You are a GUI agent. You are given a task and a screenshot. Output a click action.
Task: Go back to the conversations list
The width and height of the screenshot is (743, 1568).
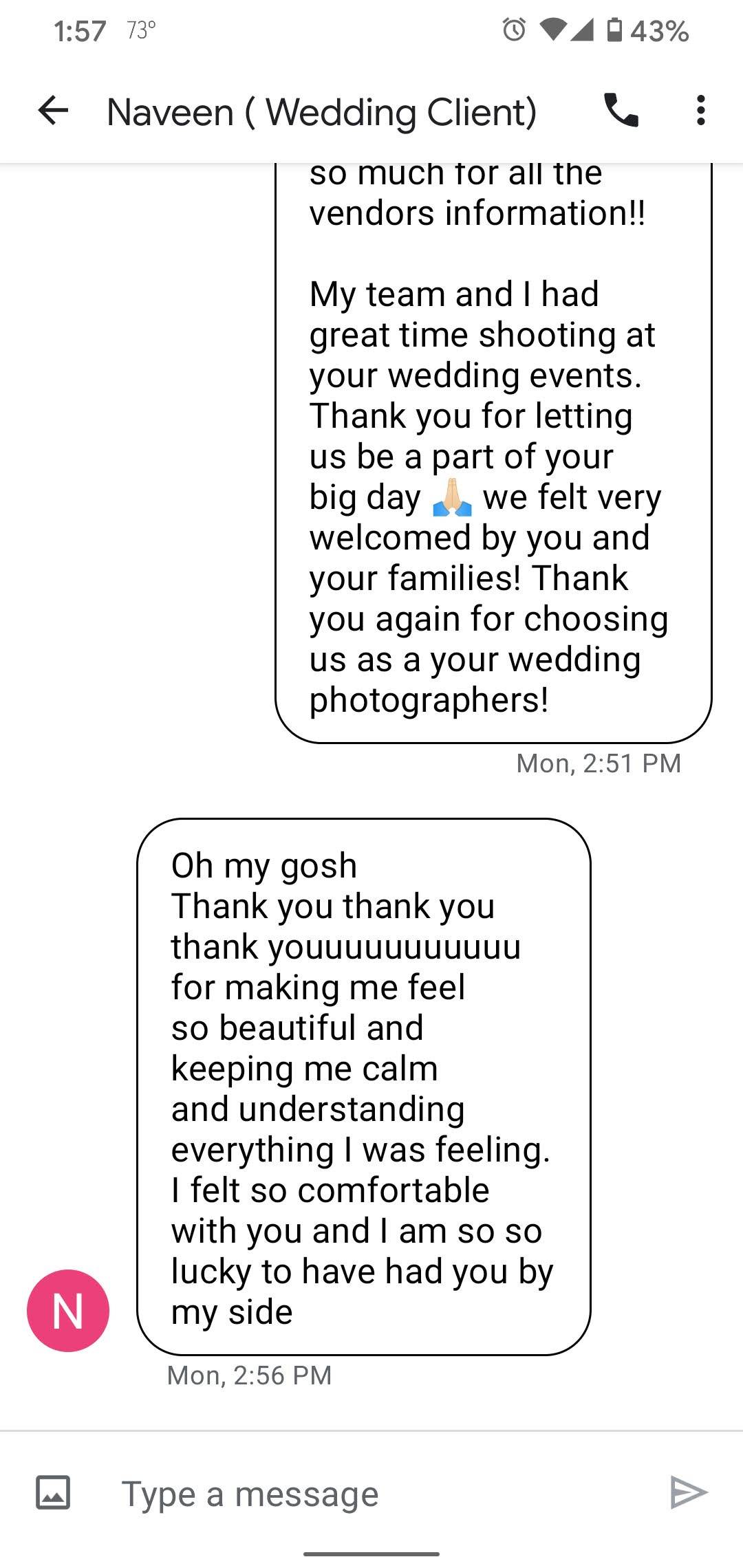(x=54, y=110)
